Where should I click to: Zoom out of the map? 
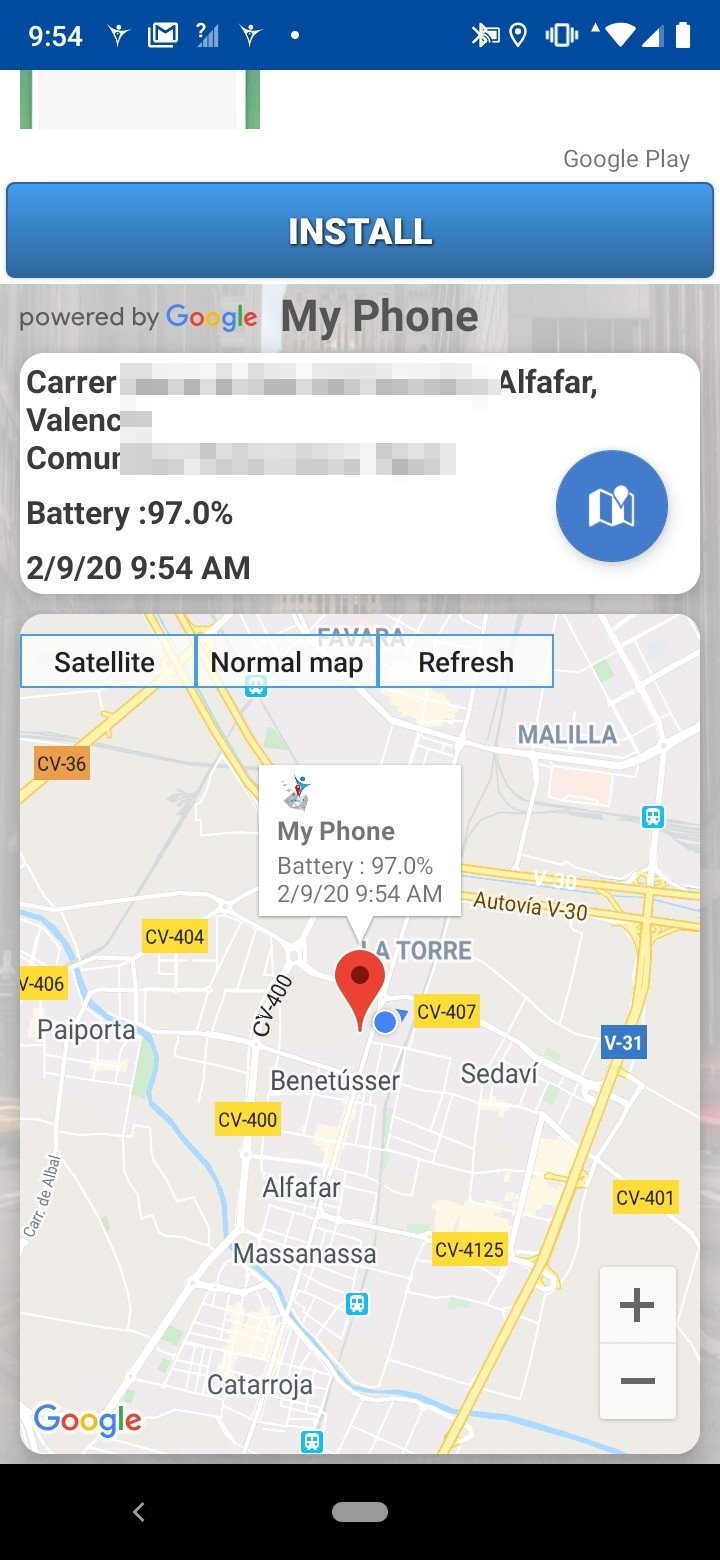tap(637, 1381)
